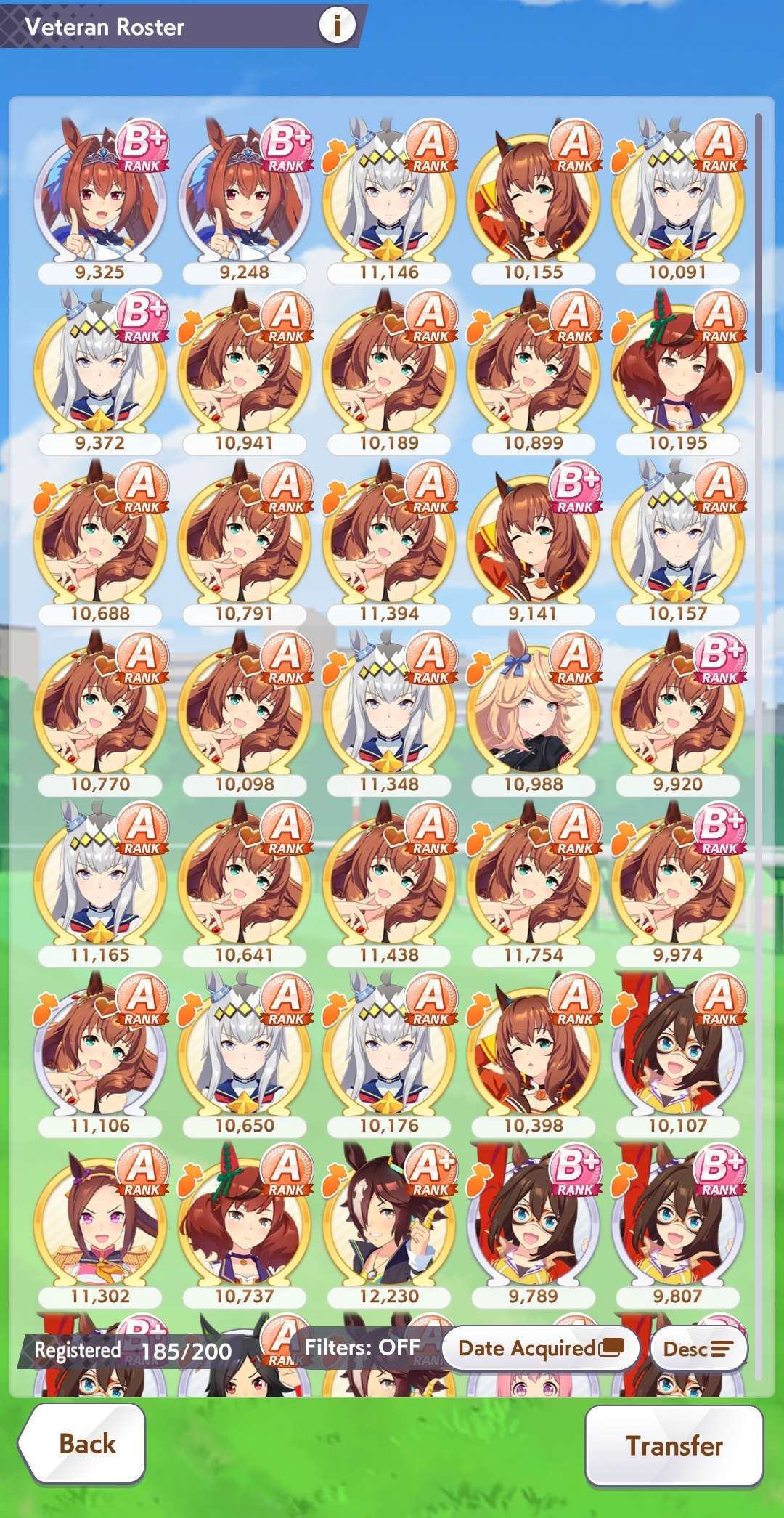The width and height of the screenshot is (784, 1518).
Task: Select the veteran scored 11,754
Action: coord(534,879)
